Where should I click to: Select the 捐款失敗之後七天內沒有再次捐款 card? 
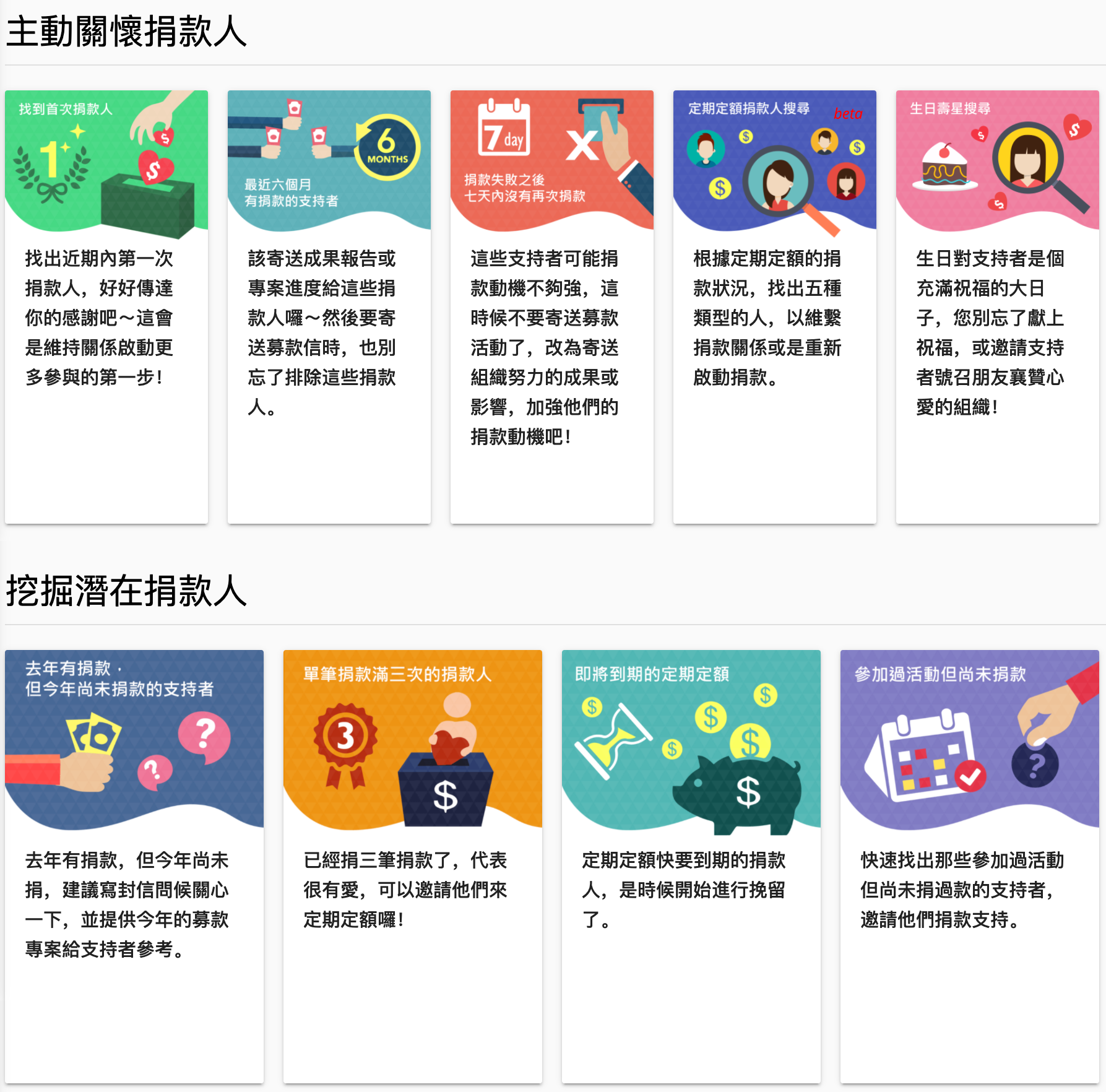click(x=551, y=306)
